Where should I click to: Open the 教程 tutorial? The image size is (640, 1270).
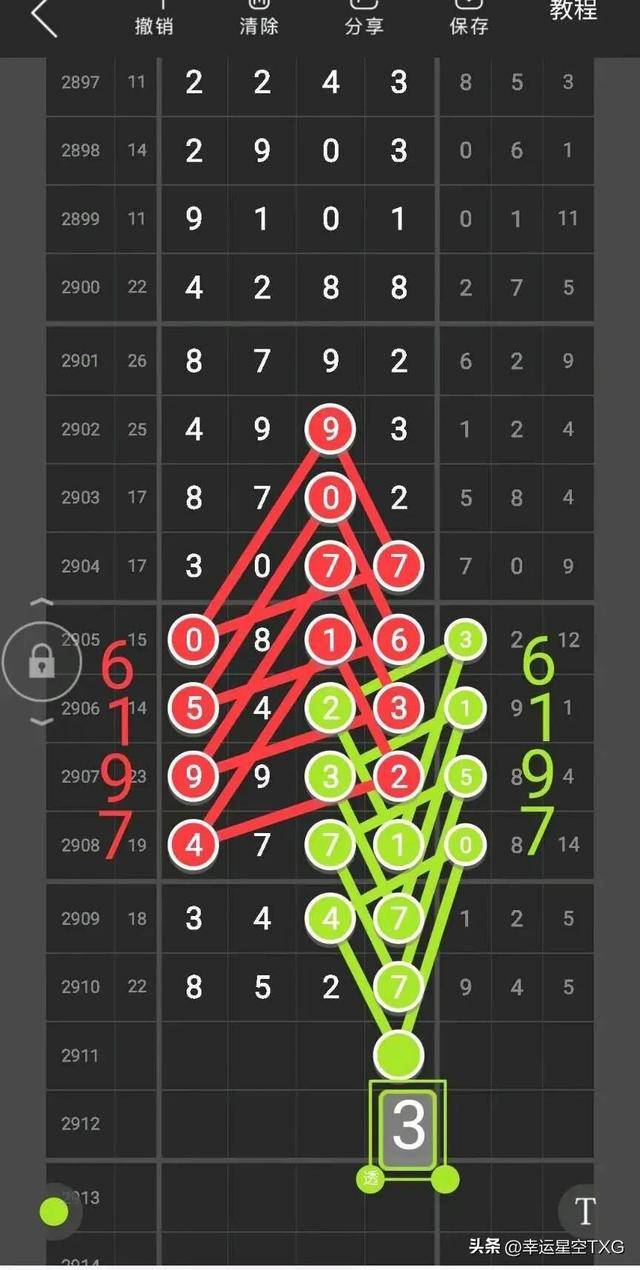pyautogui.click(x=574, y=12)
